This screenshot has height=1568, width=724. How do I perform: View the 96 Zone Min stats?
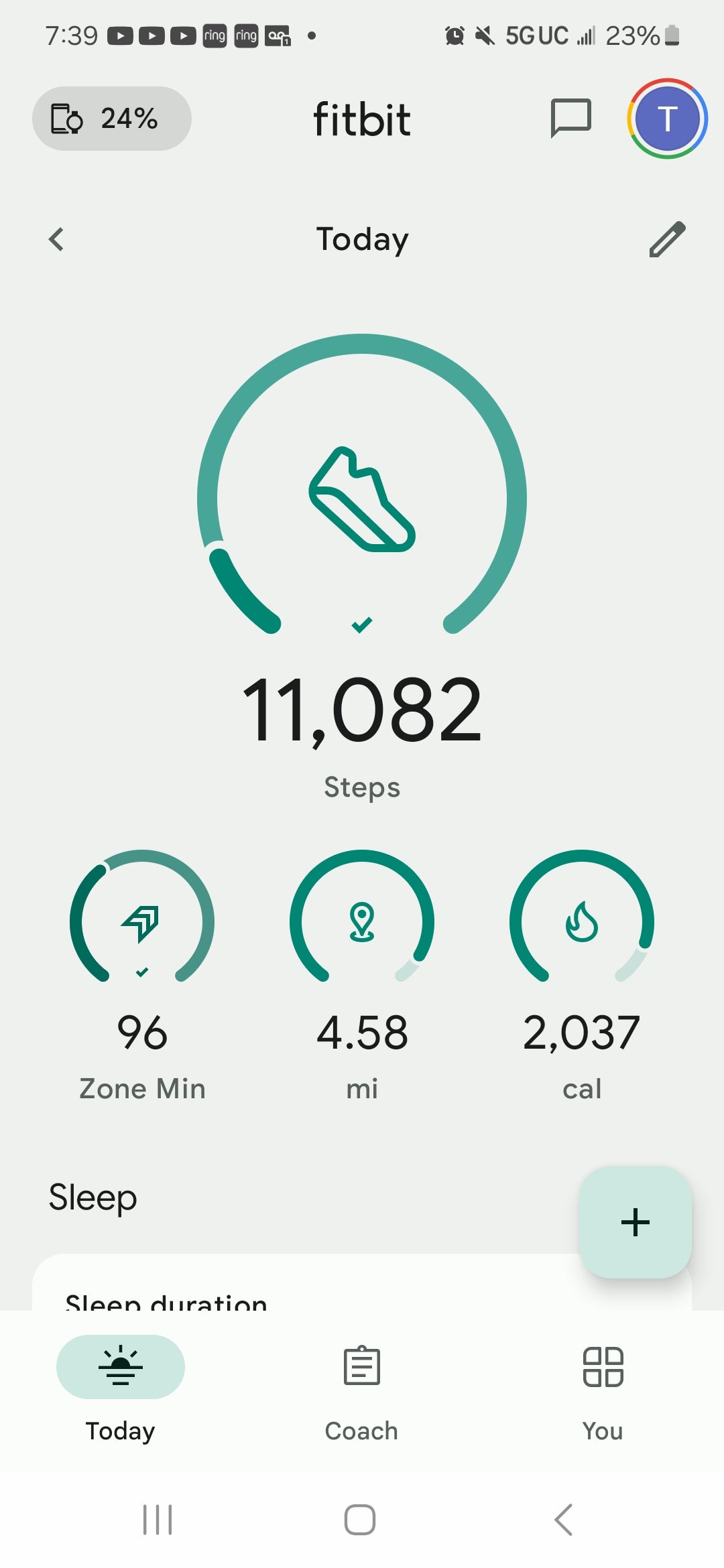click(142, 976)
